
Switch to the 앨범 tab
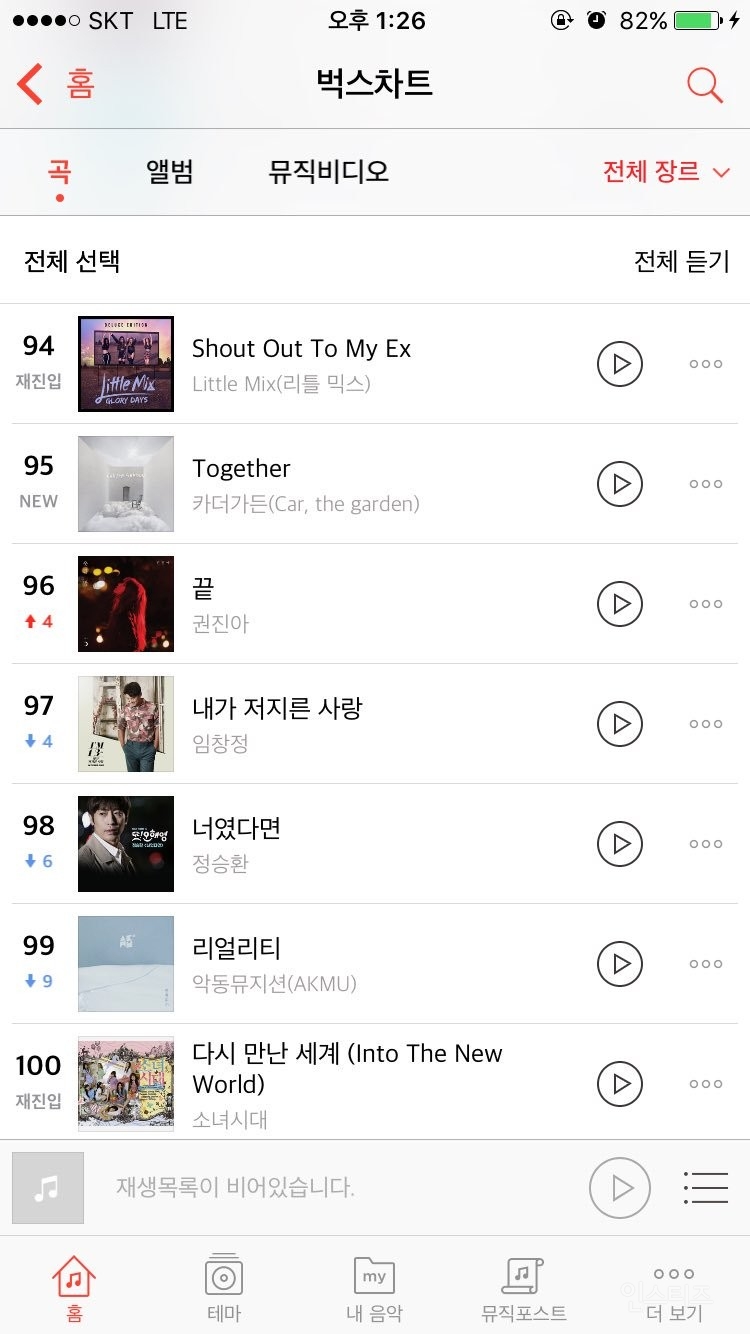tap(170, 172)
